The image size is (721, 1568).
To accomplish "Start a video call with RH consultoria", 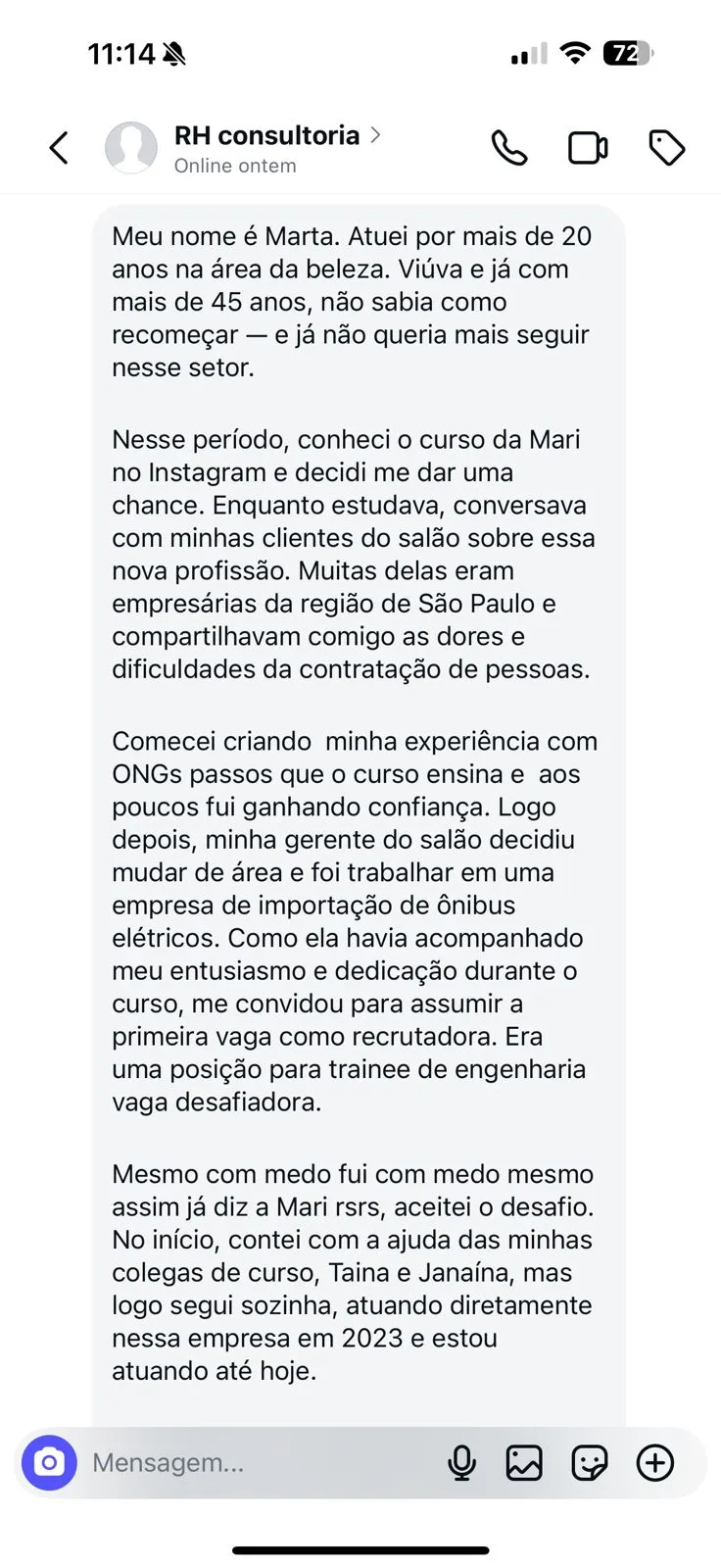I will click(588, 148).
